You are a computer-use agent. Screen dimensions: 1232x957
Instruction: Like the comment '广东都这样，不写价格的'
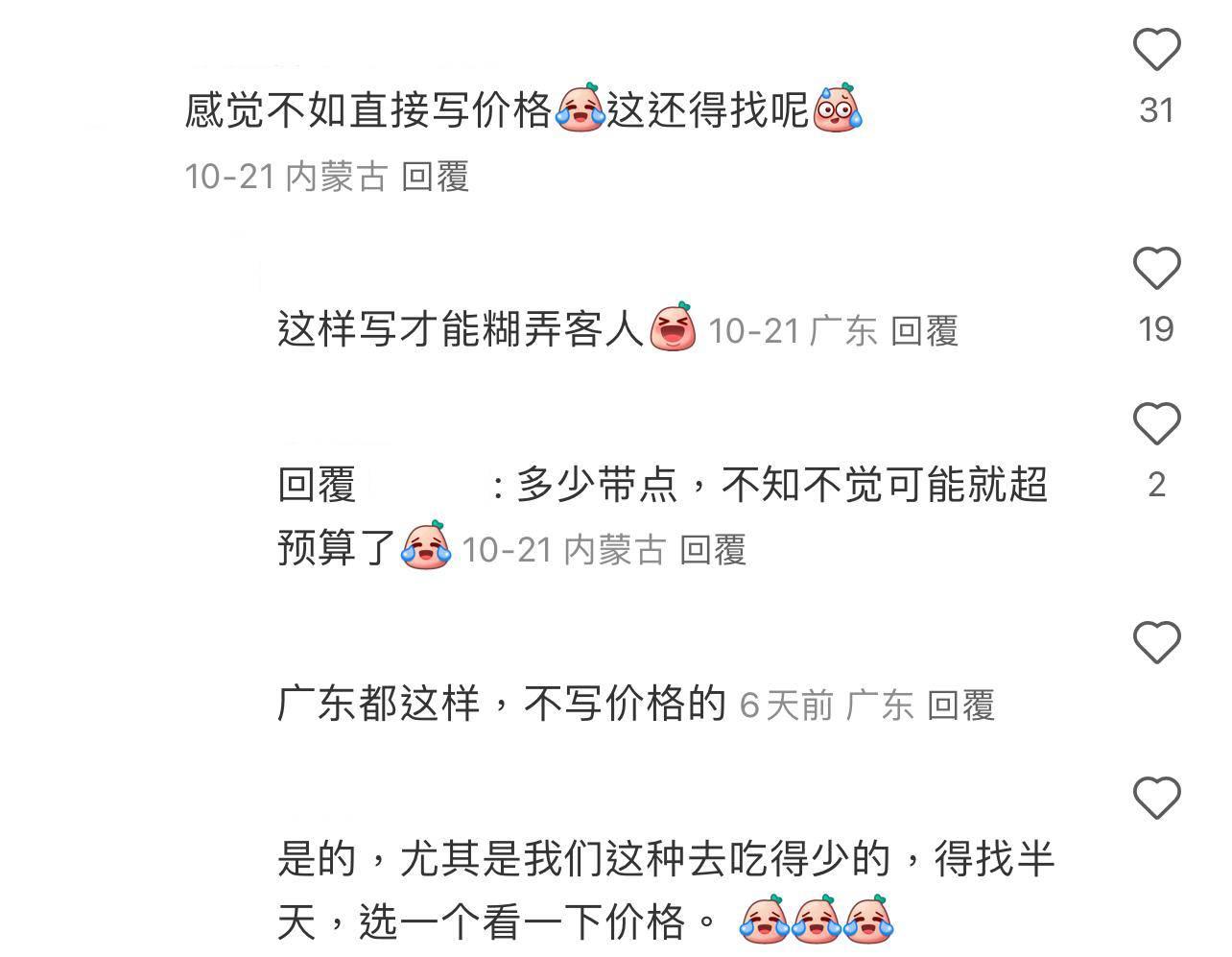click(x=1156, y=642)
